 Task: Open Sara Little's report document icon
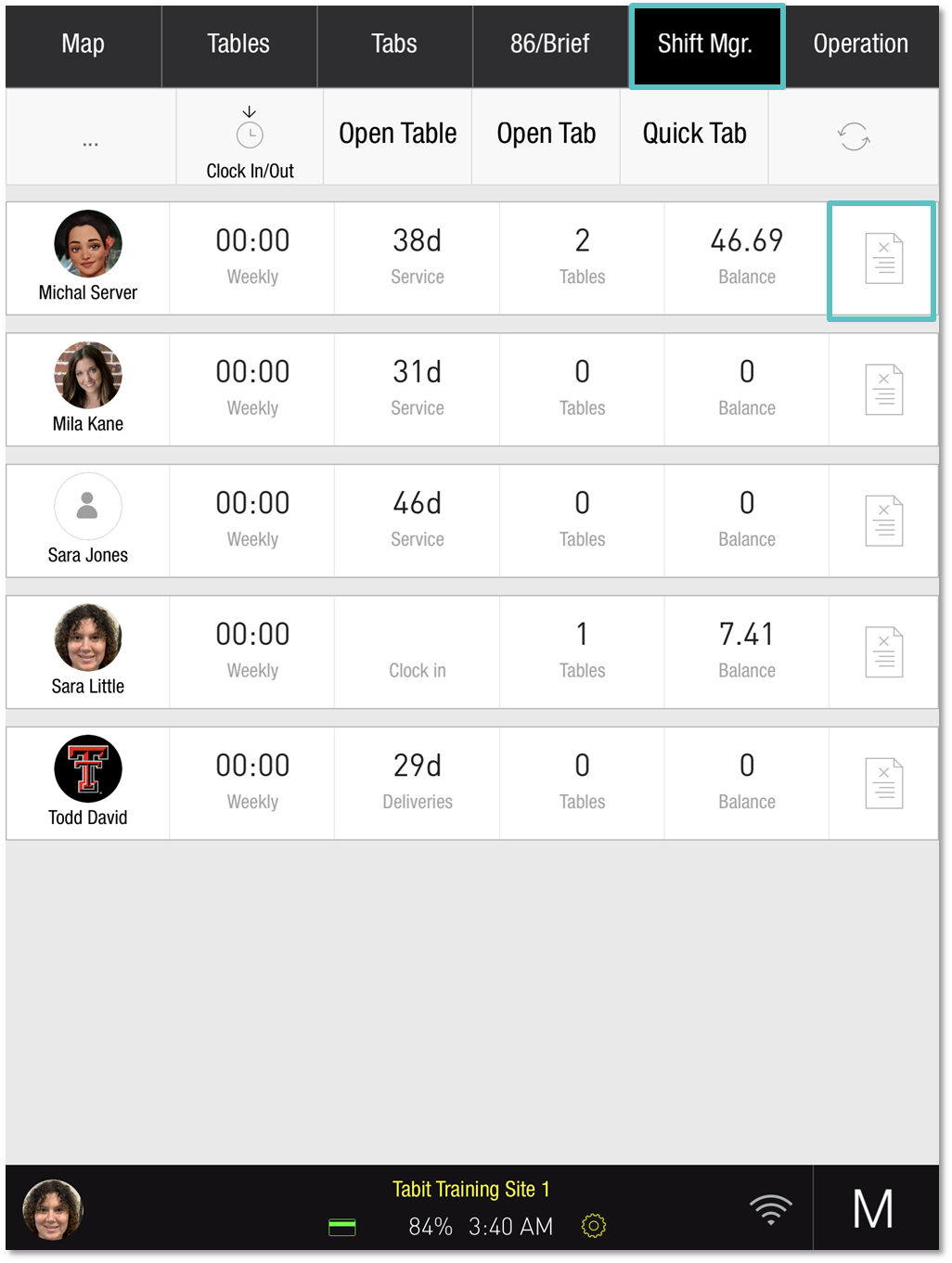(x=883, y=652)
